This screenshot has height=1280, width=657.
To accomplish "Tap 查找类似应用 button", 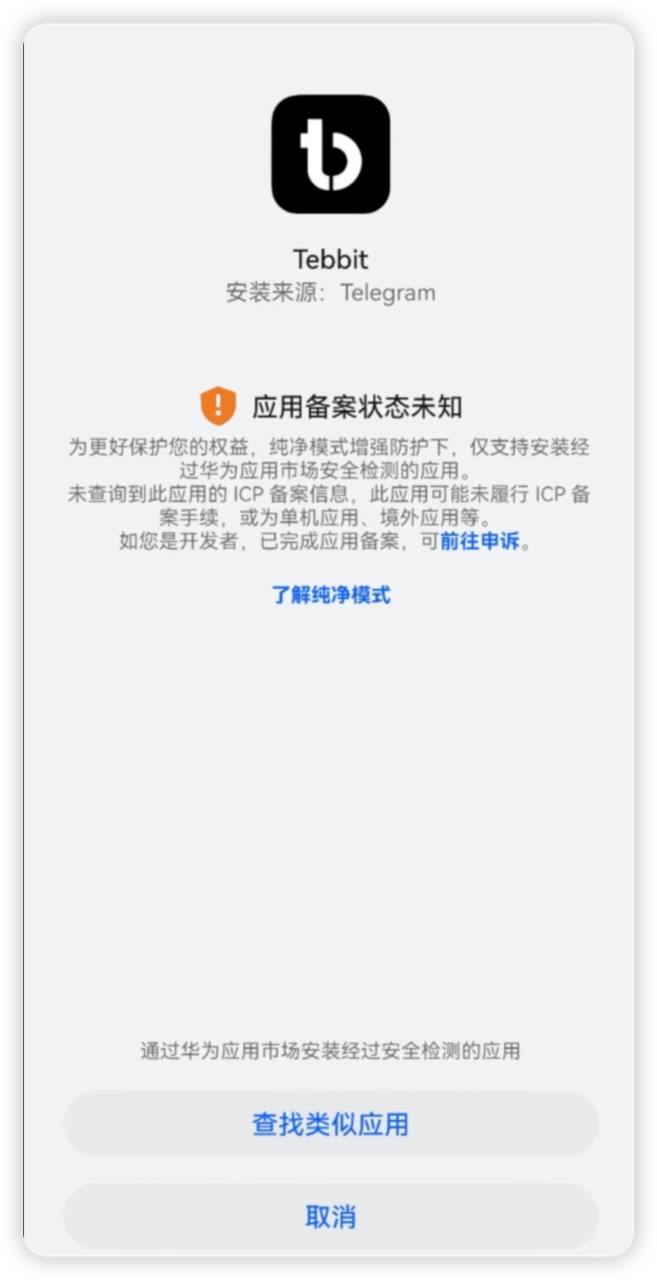I will (331, 1124).
